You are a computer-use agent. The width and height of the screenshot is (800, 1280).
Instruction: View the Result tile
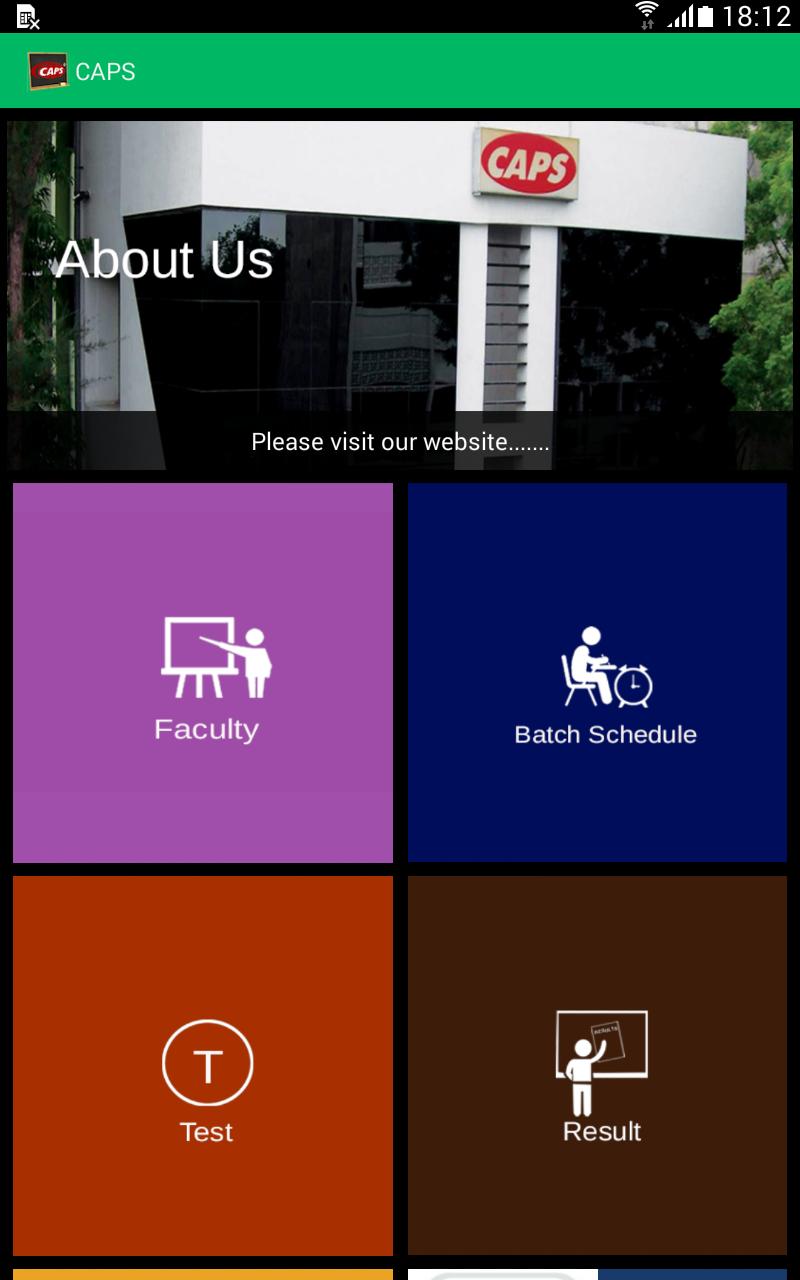tap(597, 1066)
